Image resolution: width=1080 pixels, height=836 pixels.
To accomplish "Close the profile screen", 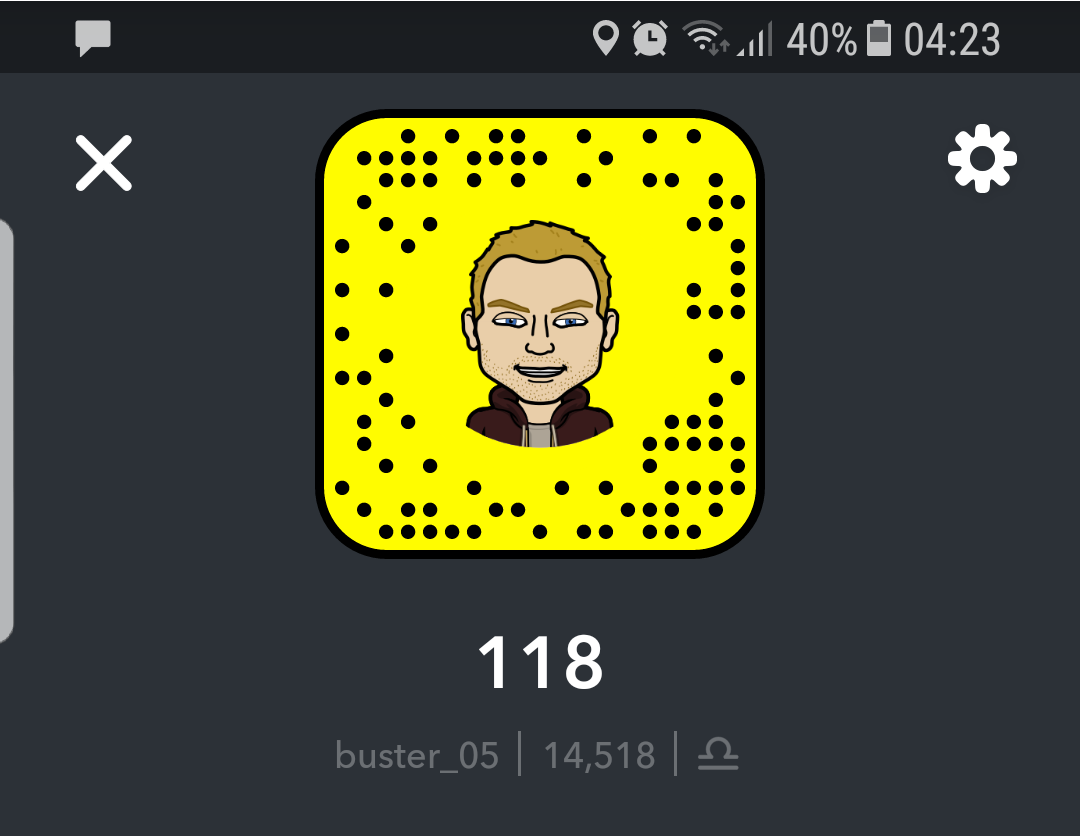I will 104,164.
